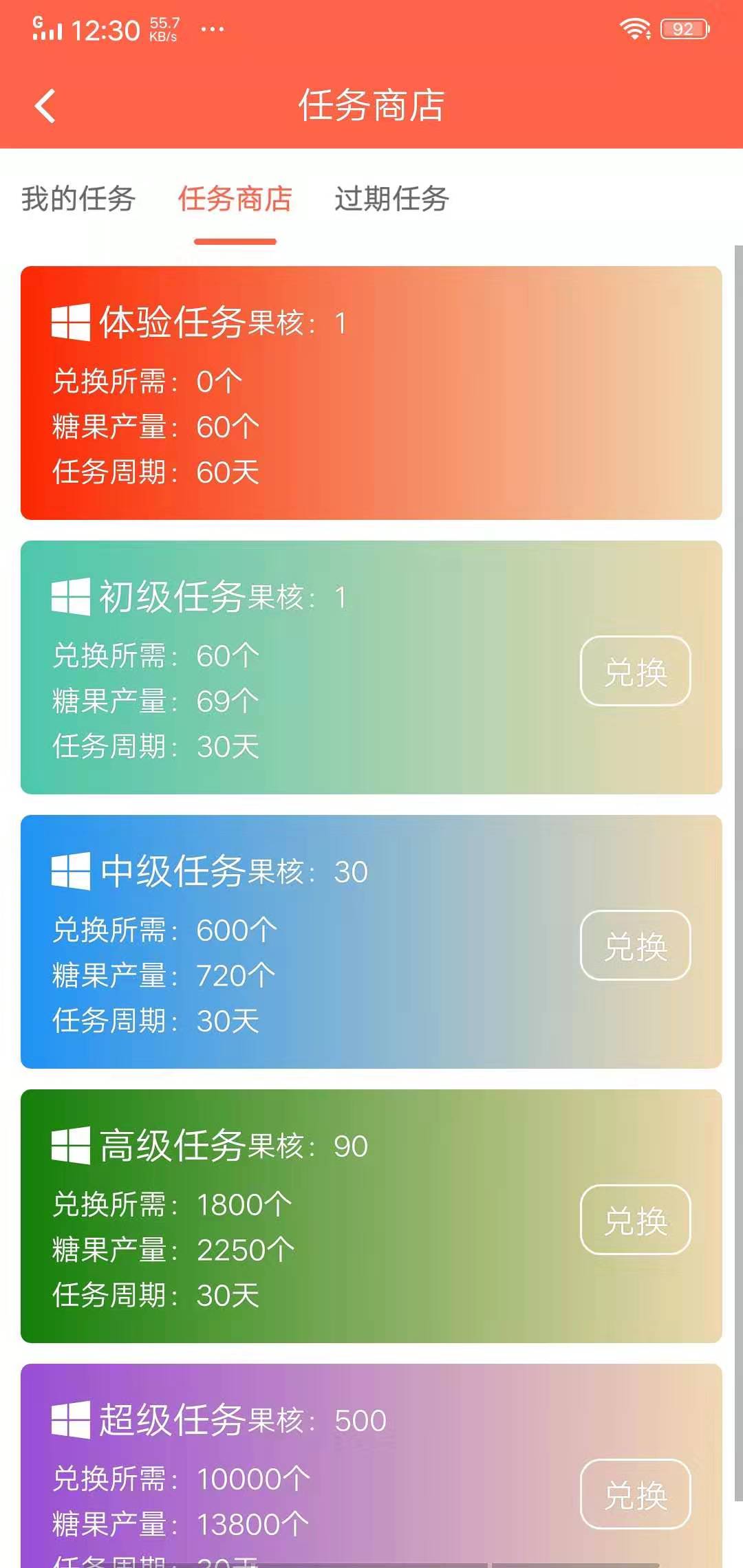
Task: Tap the 体验任务 card
Action: tap(371, 389)
